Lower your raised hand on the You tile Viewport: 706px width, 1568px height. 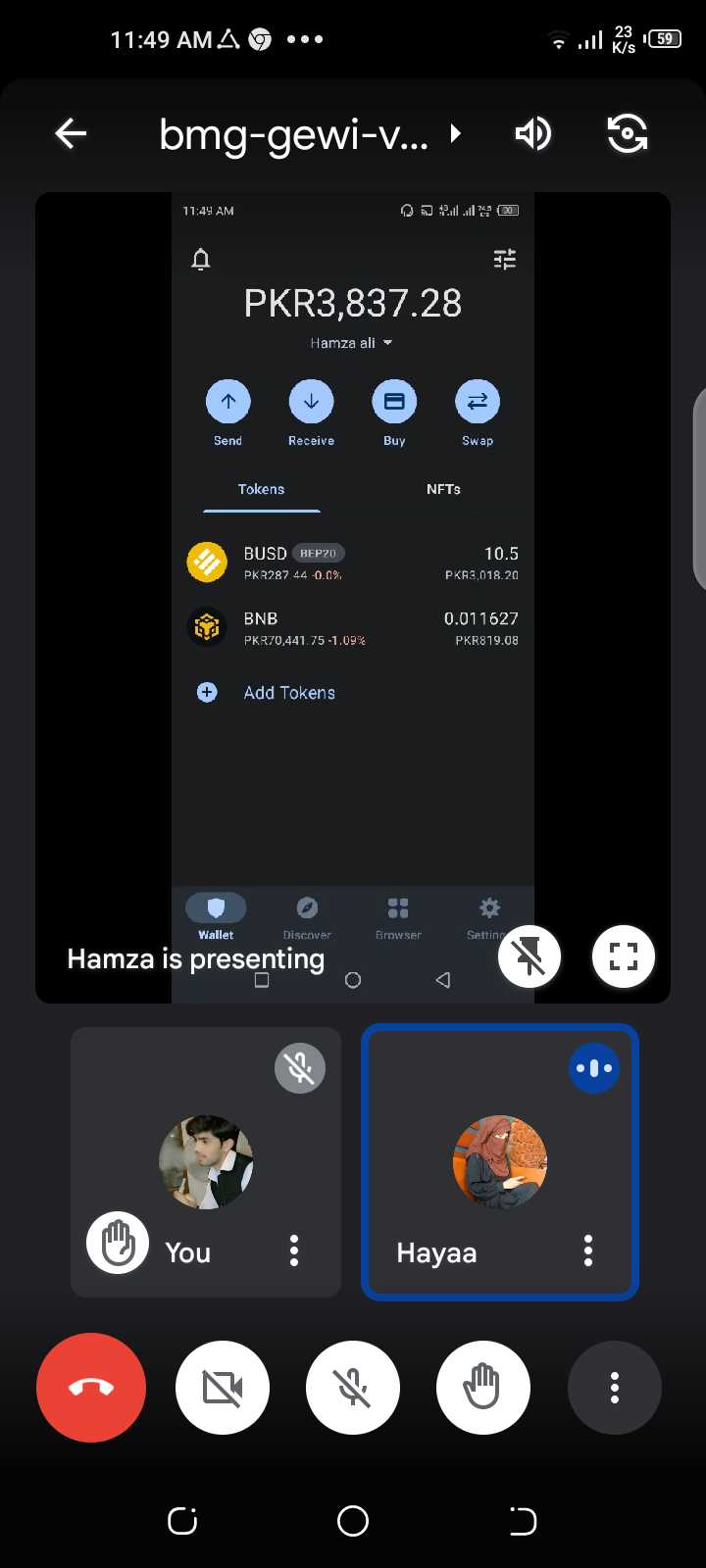[x=118, y=1244]
